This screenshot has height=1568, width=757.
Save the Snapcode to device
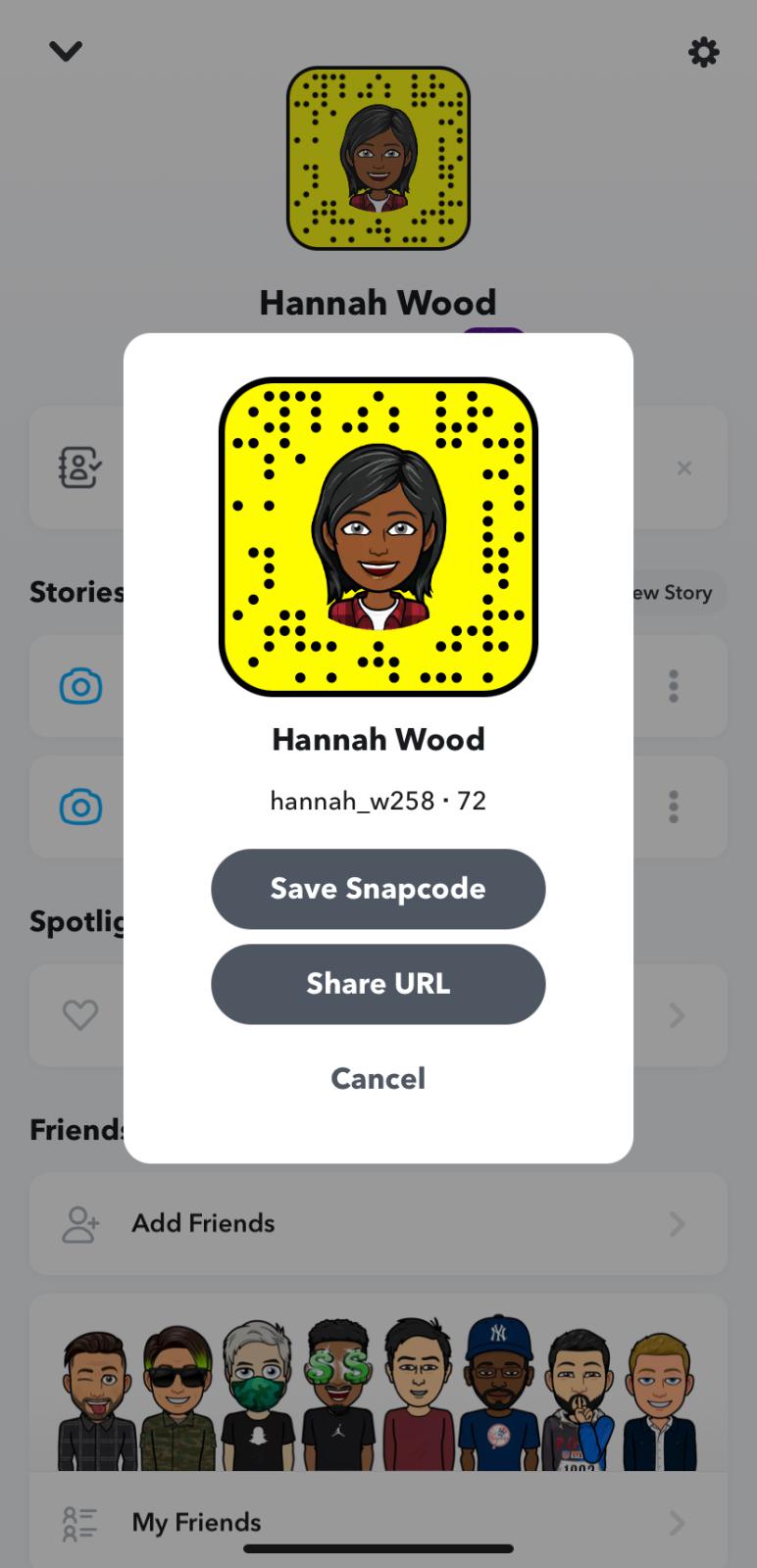point(378,889)
